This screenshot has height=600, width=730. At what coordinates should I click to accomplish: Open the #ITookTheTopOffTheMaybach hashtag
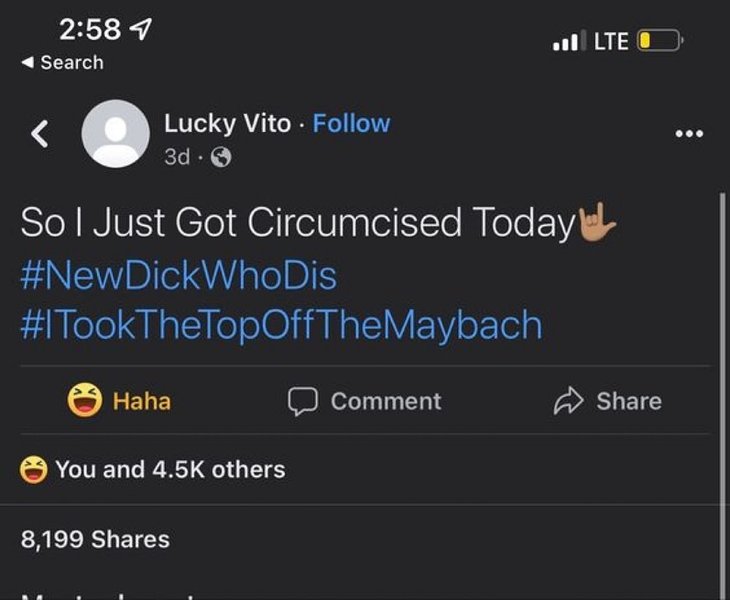pos(281,326)
